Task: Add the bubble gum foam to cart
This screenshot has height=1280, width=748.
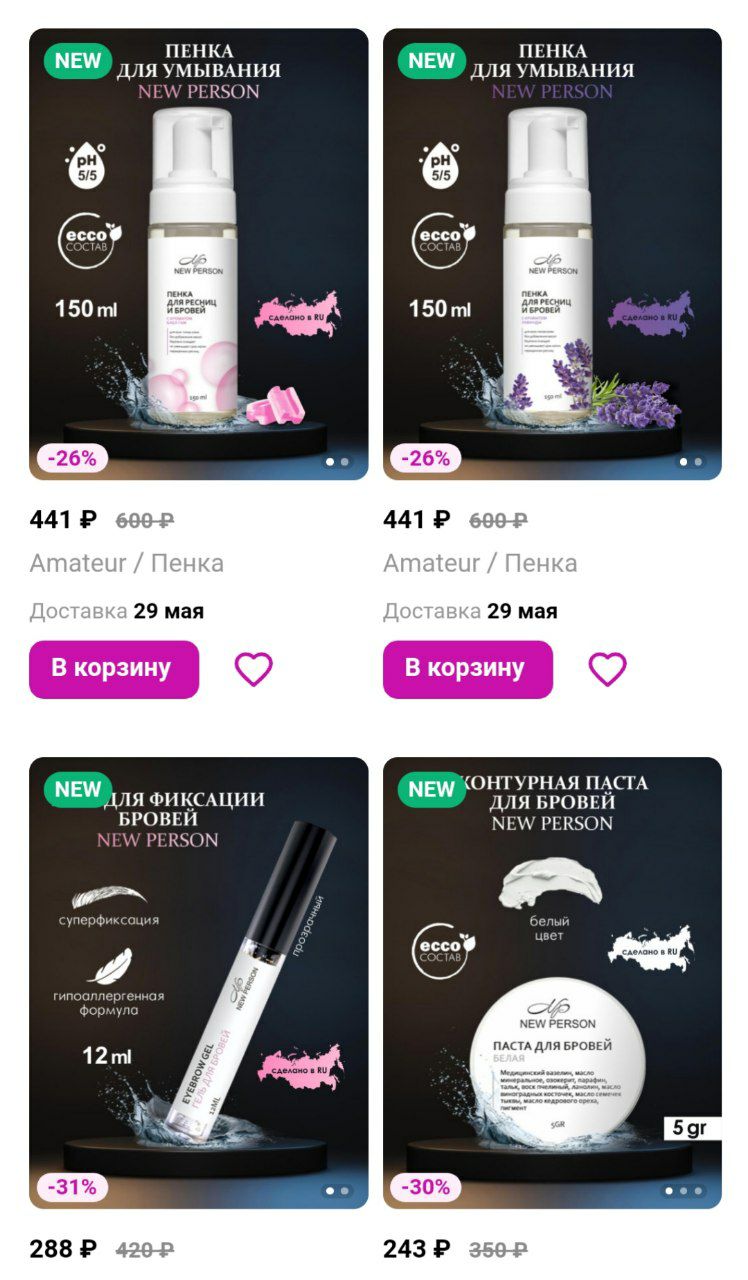Action: [114, 669]
